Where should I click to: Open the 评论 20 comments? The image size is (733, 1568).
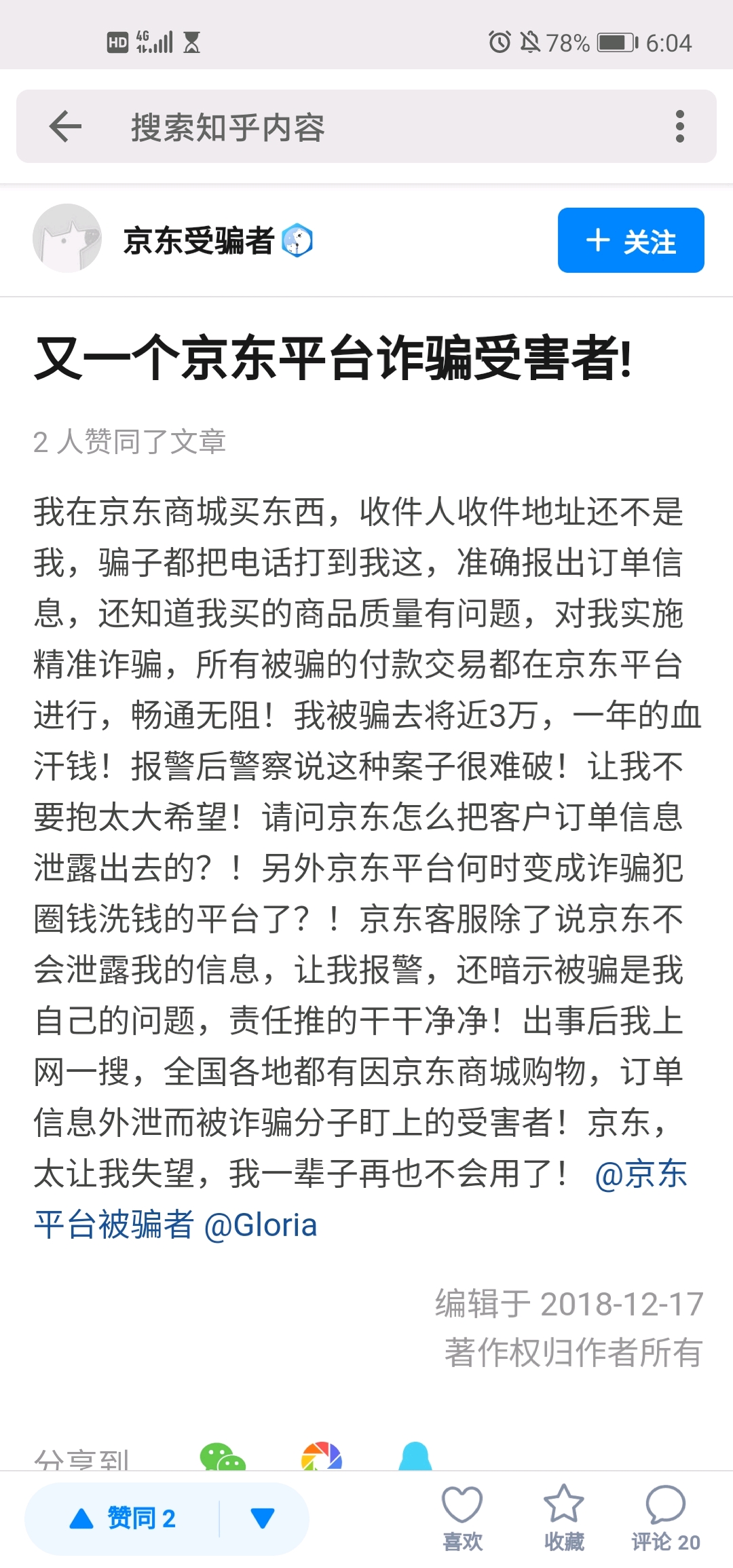pos(666,1518)
